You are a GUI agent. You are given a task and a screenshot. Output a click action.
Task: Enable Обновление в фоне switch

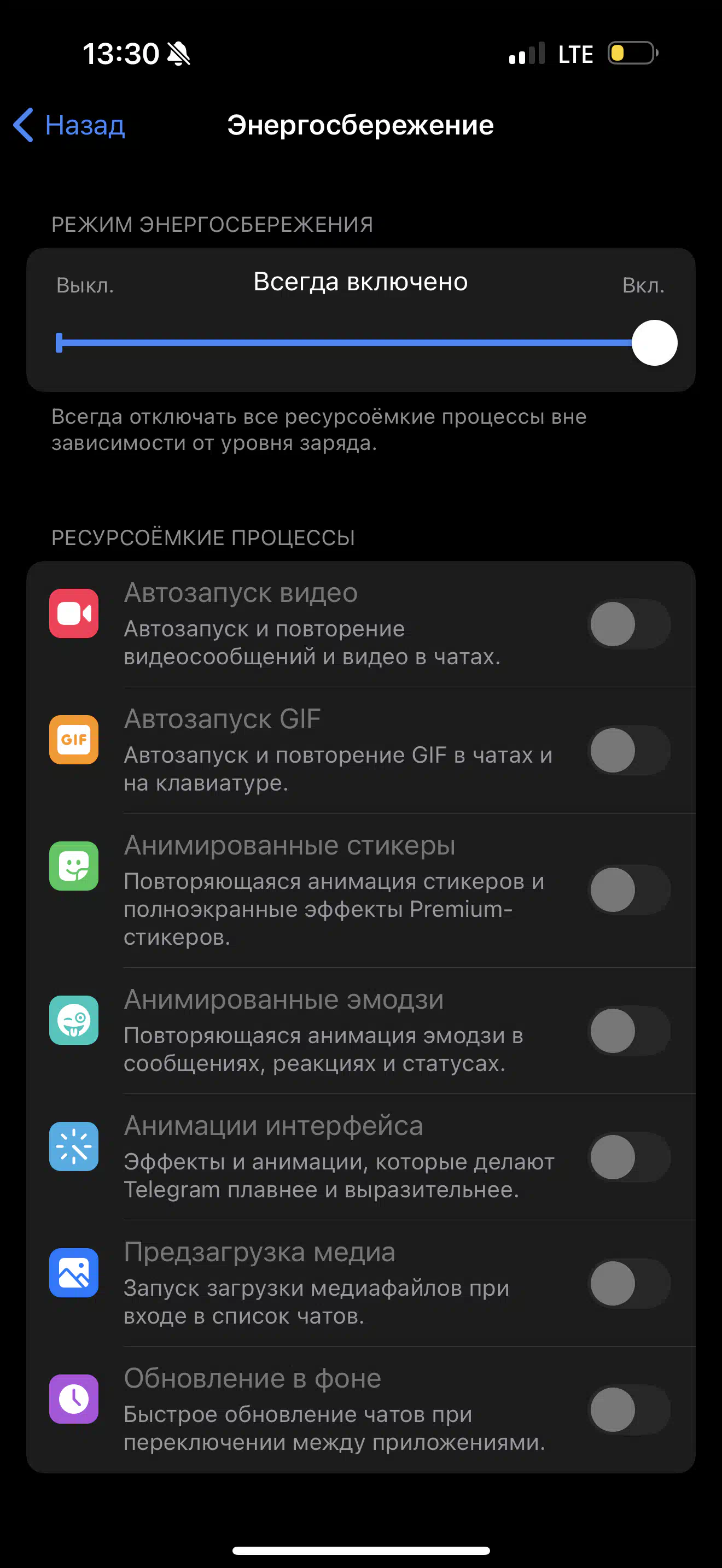[630, 1410]
